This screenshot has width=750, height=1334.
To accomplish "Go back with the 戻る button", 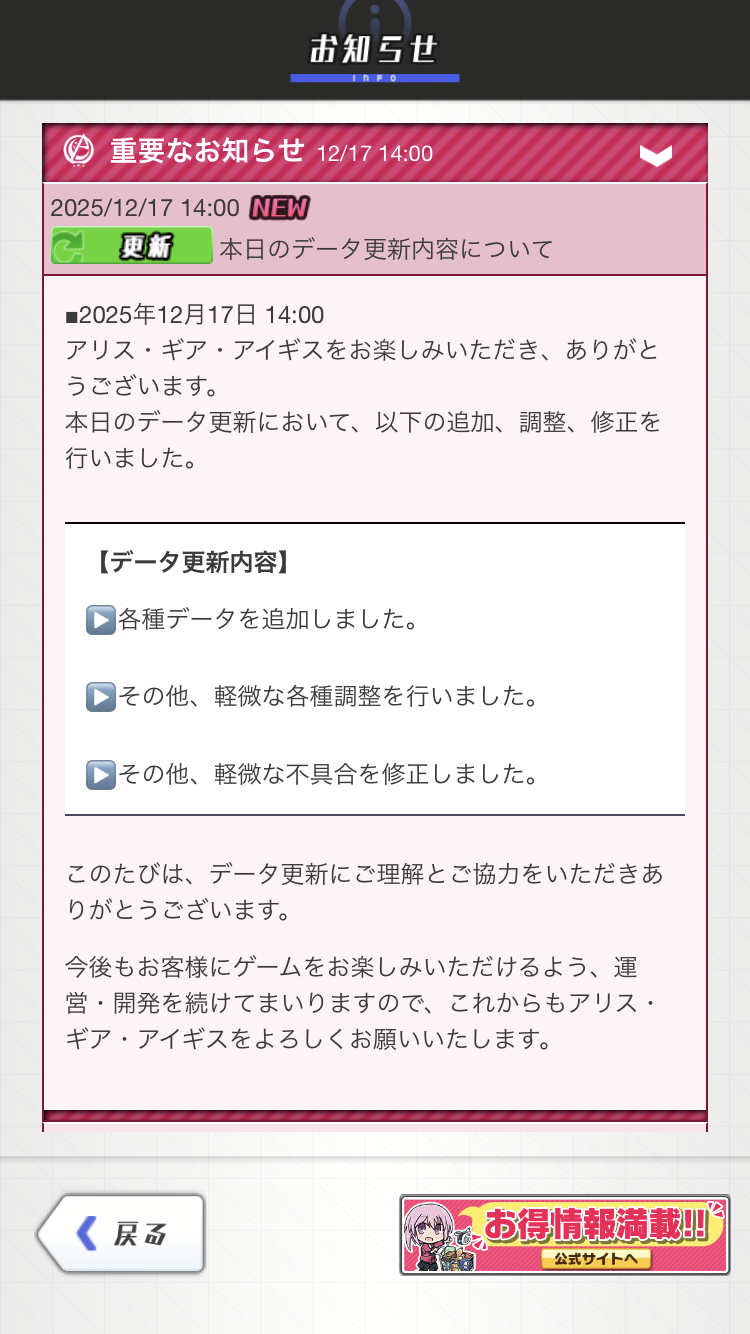I will pyautogui.click(x=122, y=1234).
